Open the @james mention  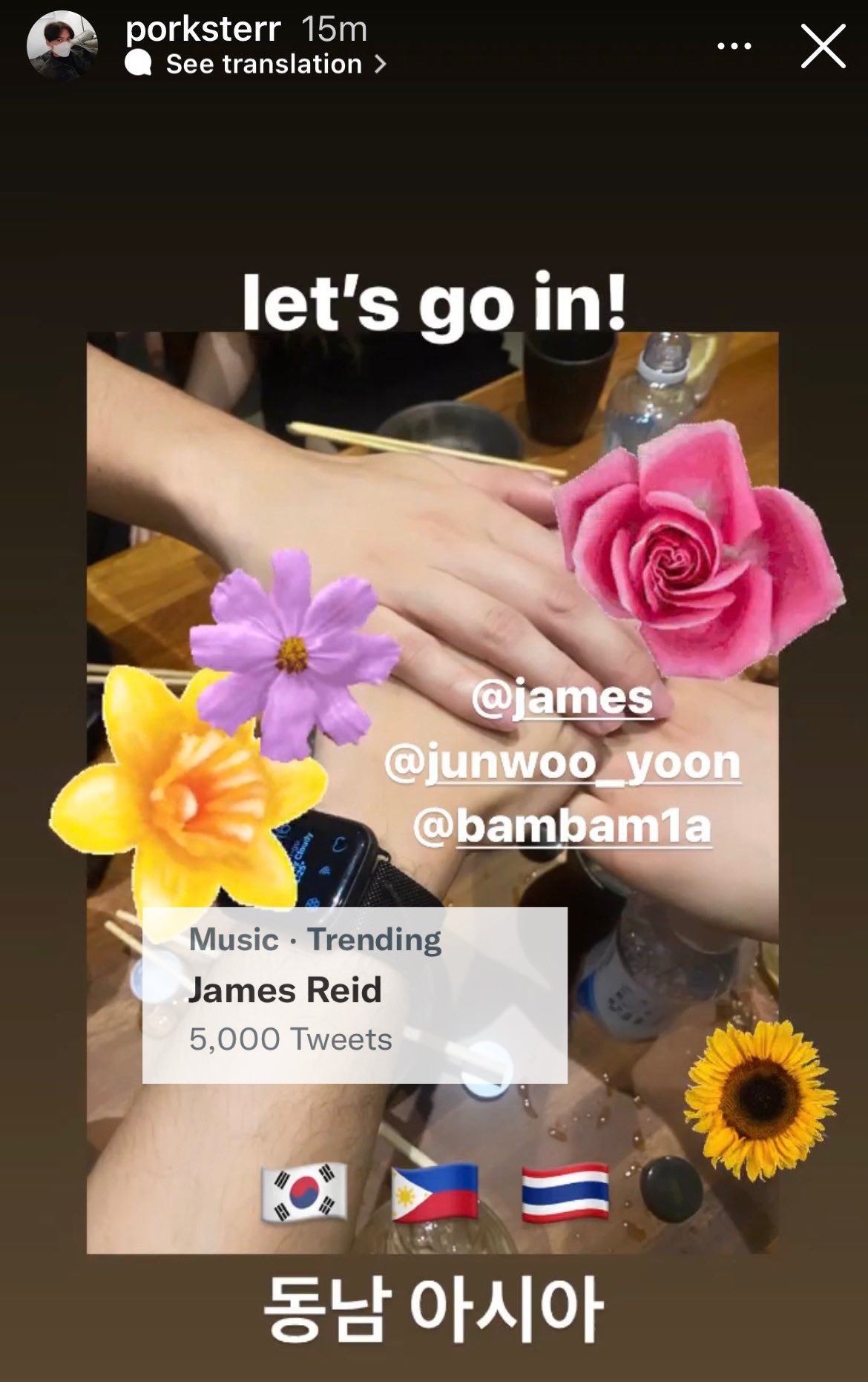click(562, 698)
